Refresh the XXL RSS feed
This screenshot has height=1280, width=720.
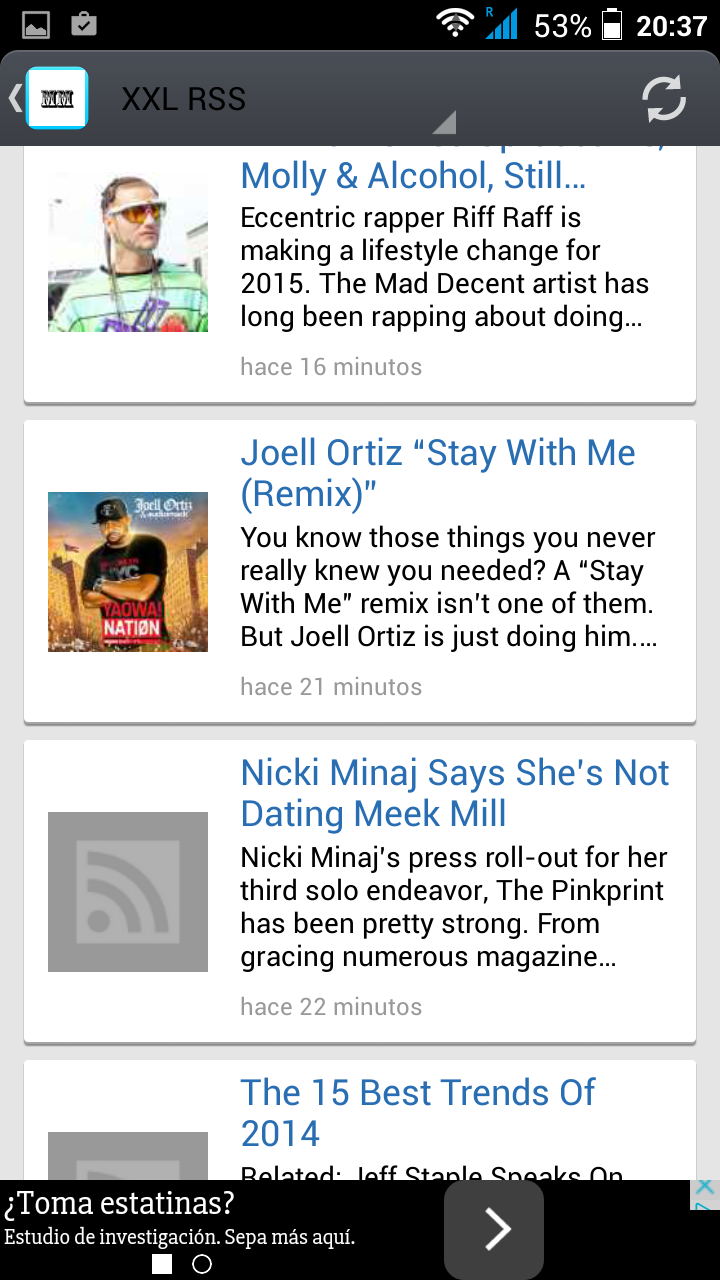[x=662, y=98]
